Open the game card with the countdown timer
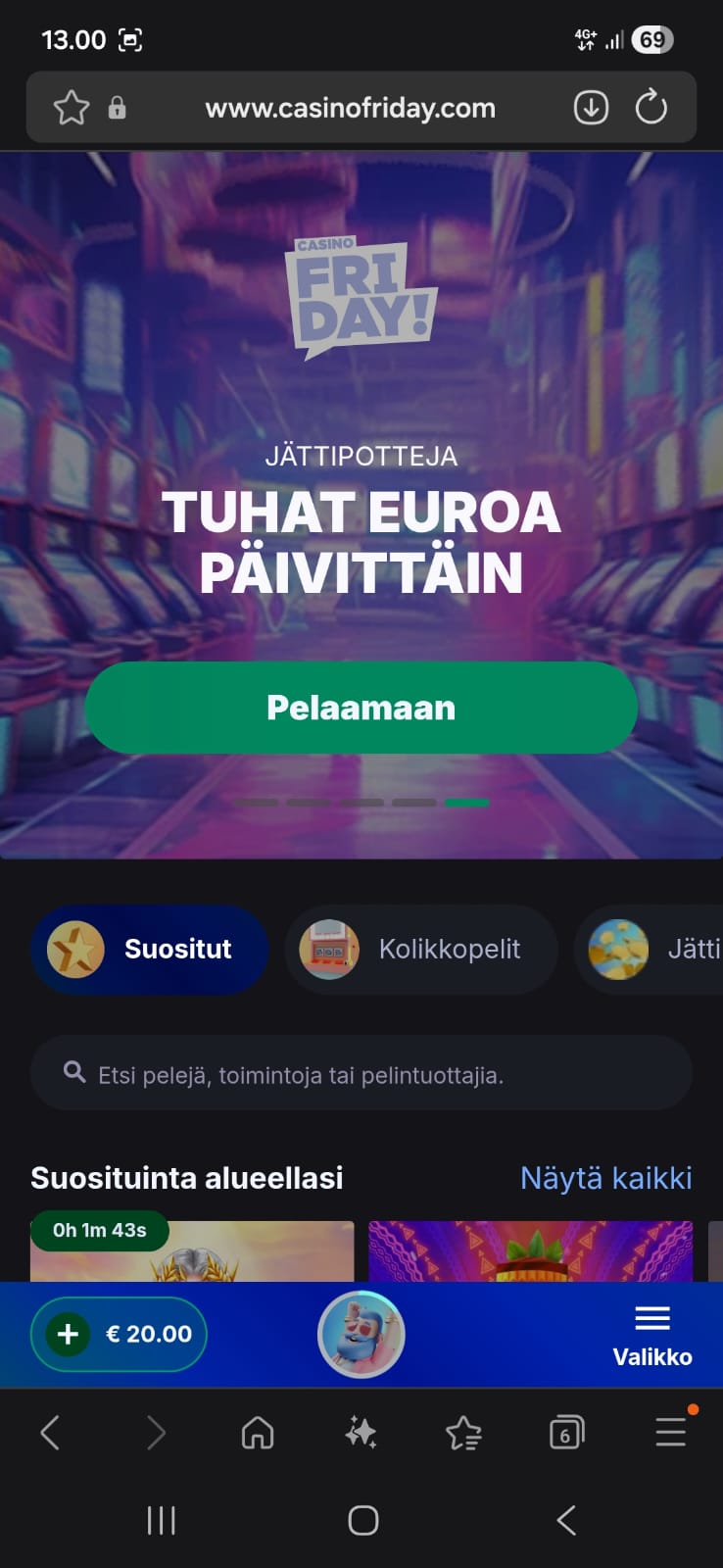The width and height of the screenshot is (723, 1568). click(192, 1252)
